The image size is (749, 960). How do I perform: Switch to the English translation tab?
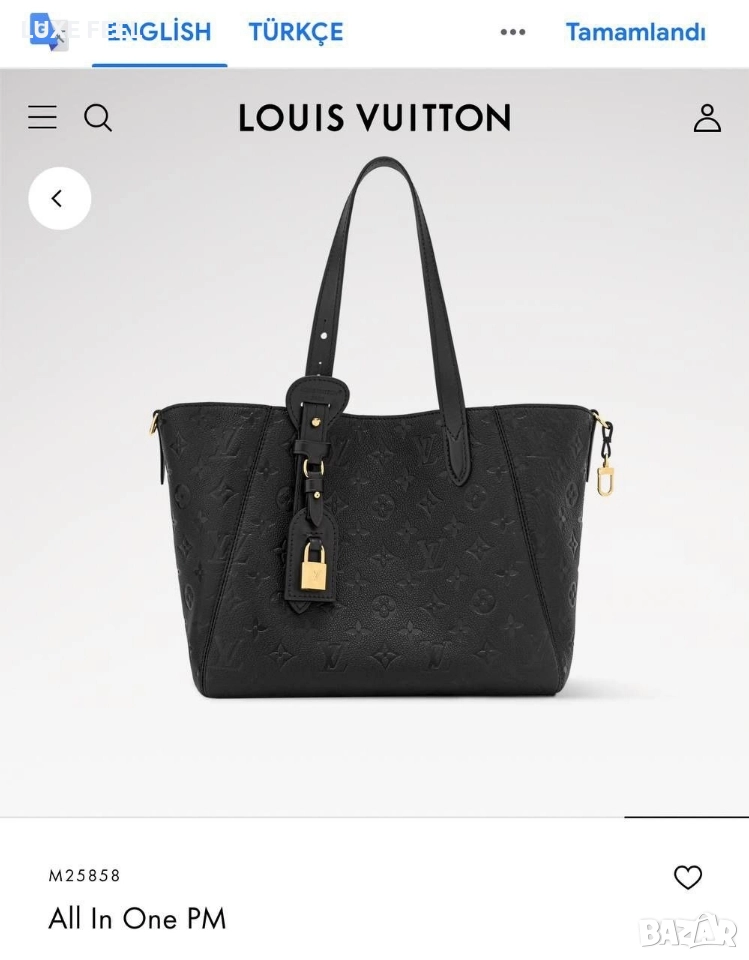(159, 32)
